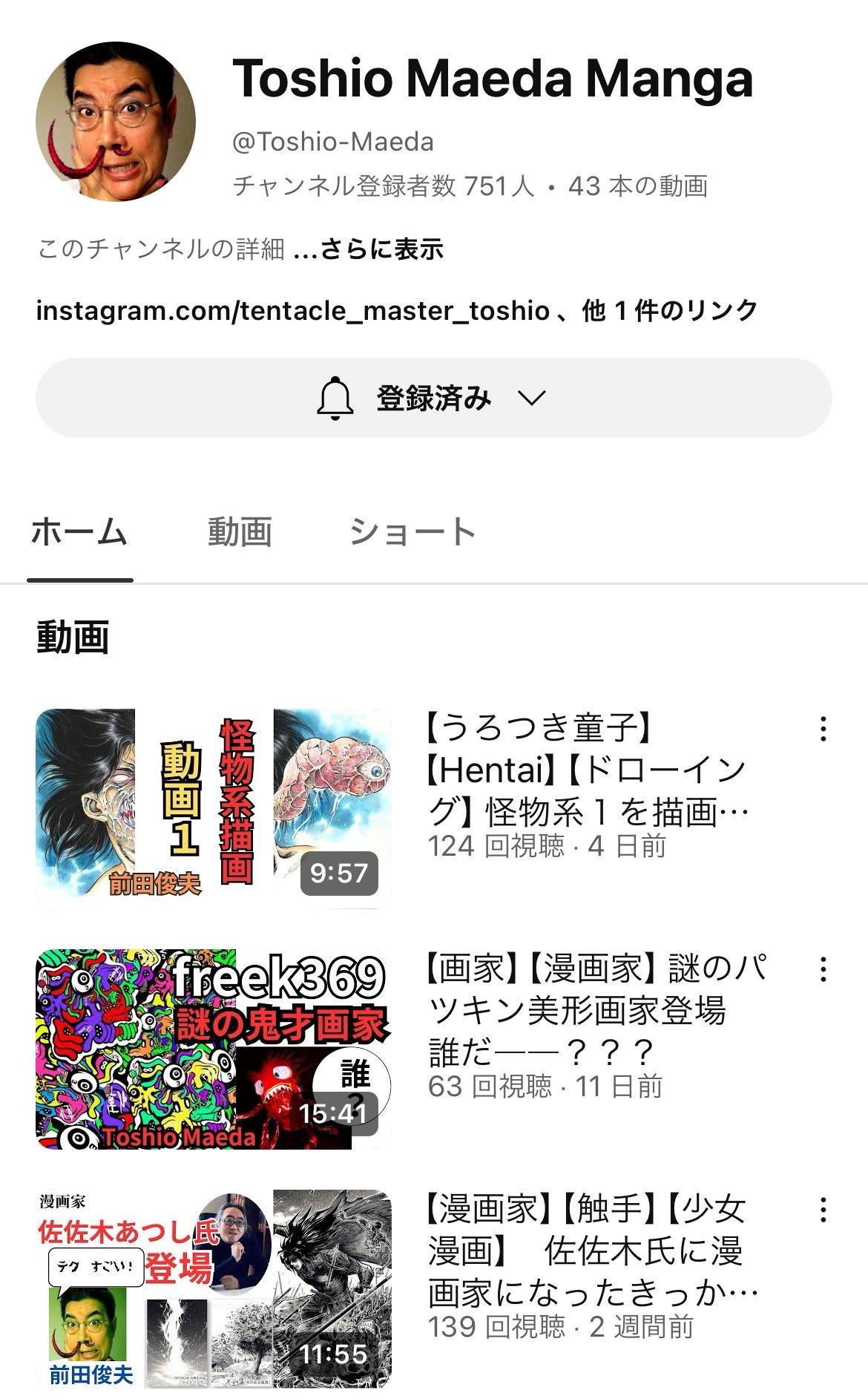Open the instagram.com/tentacle_master_toshio link
This screenshot has width=868, height=1399.
[x=293, y=310]
